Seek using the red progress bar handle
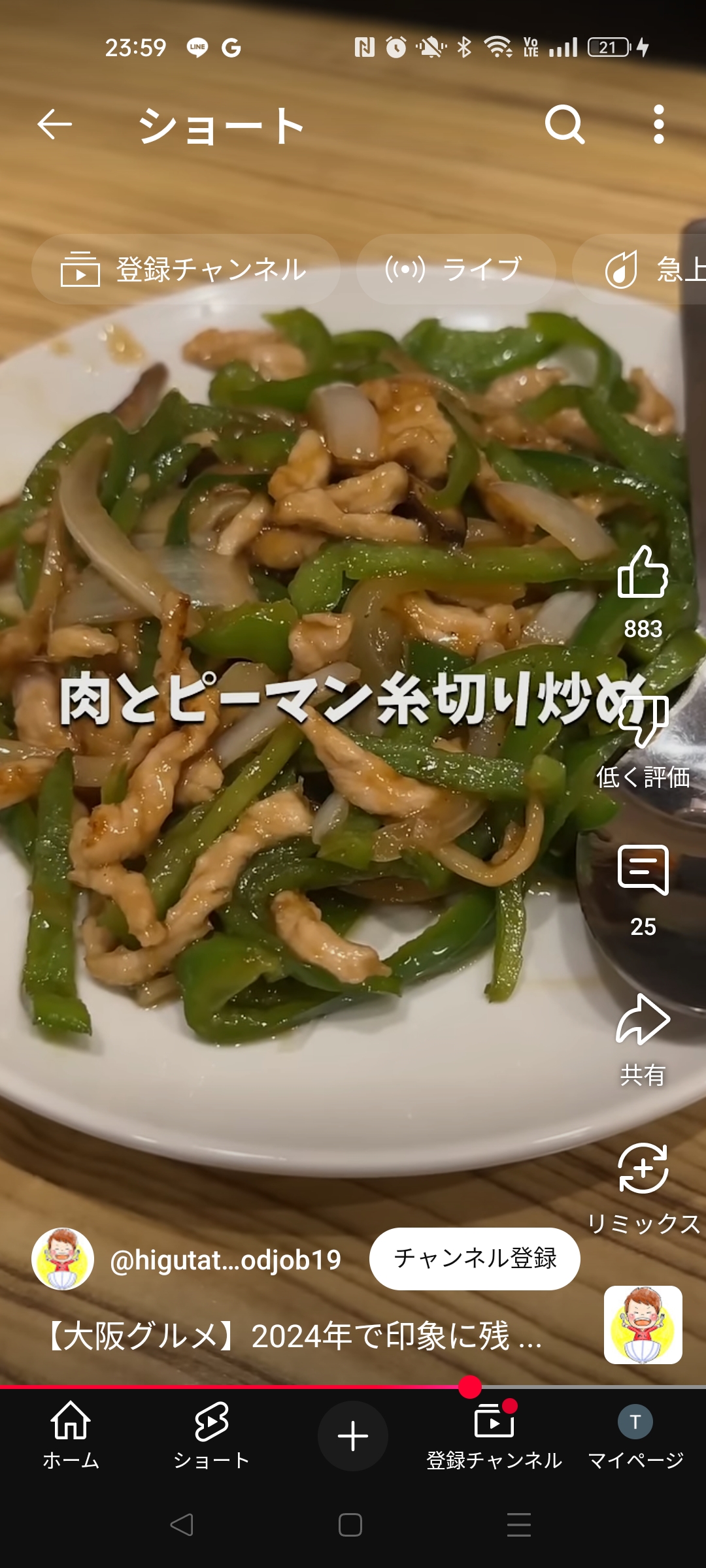Image resolution: width=706 pixels, height=1568 pixels. point(470,1386)
